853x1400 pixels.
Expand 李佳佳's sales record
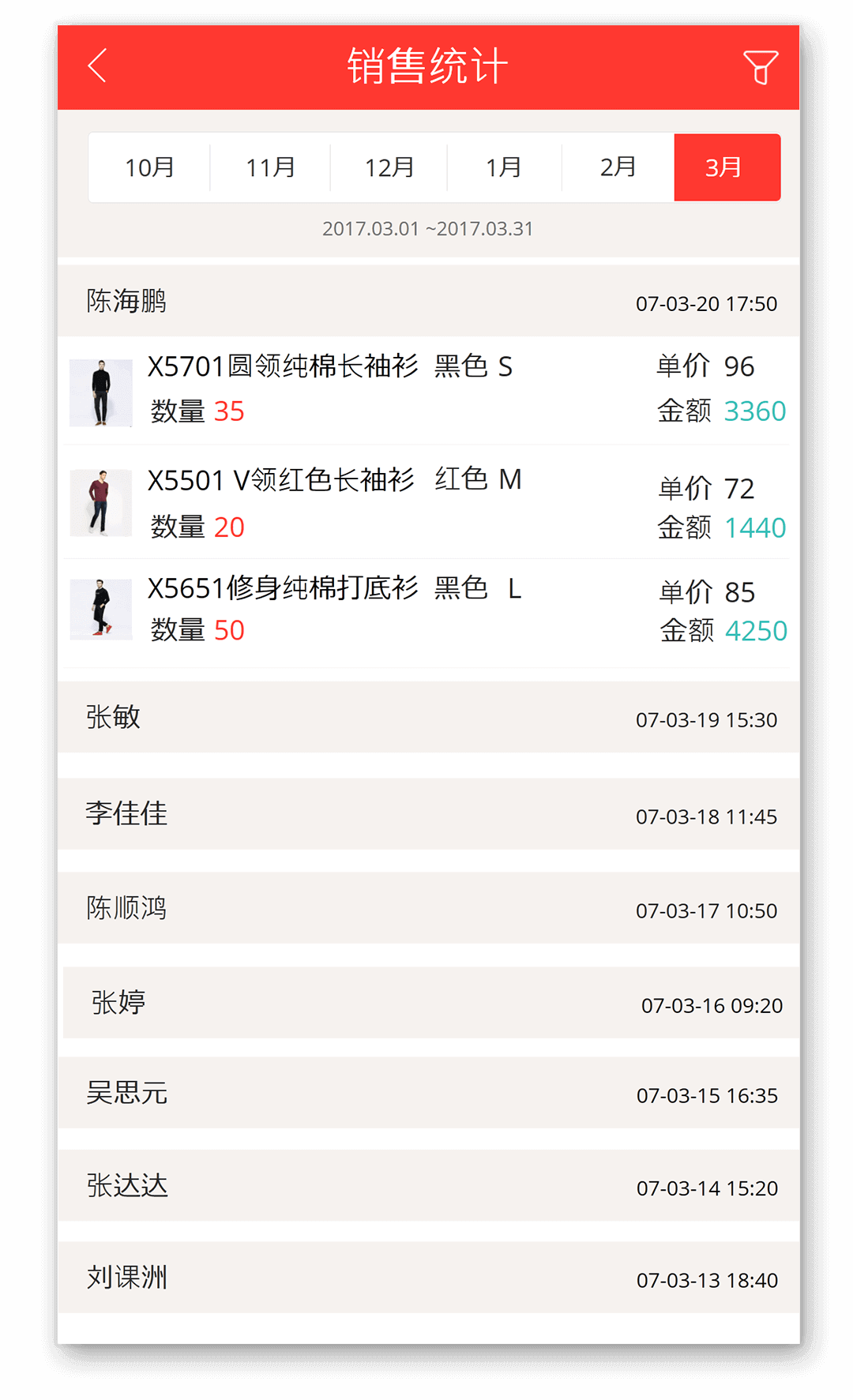coord(428,814)
